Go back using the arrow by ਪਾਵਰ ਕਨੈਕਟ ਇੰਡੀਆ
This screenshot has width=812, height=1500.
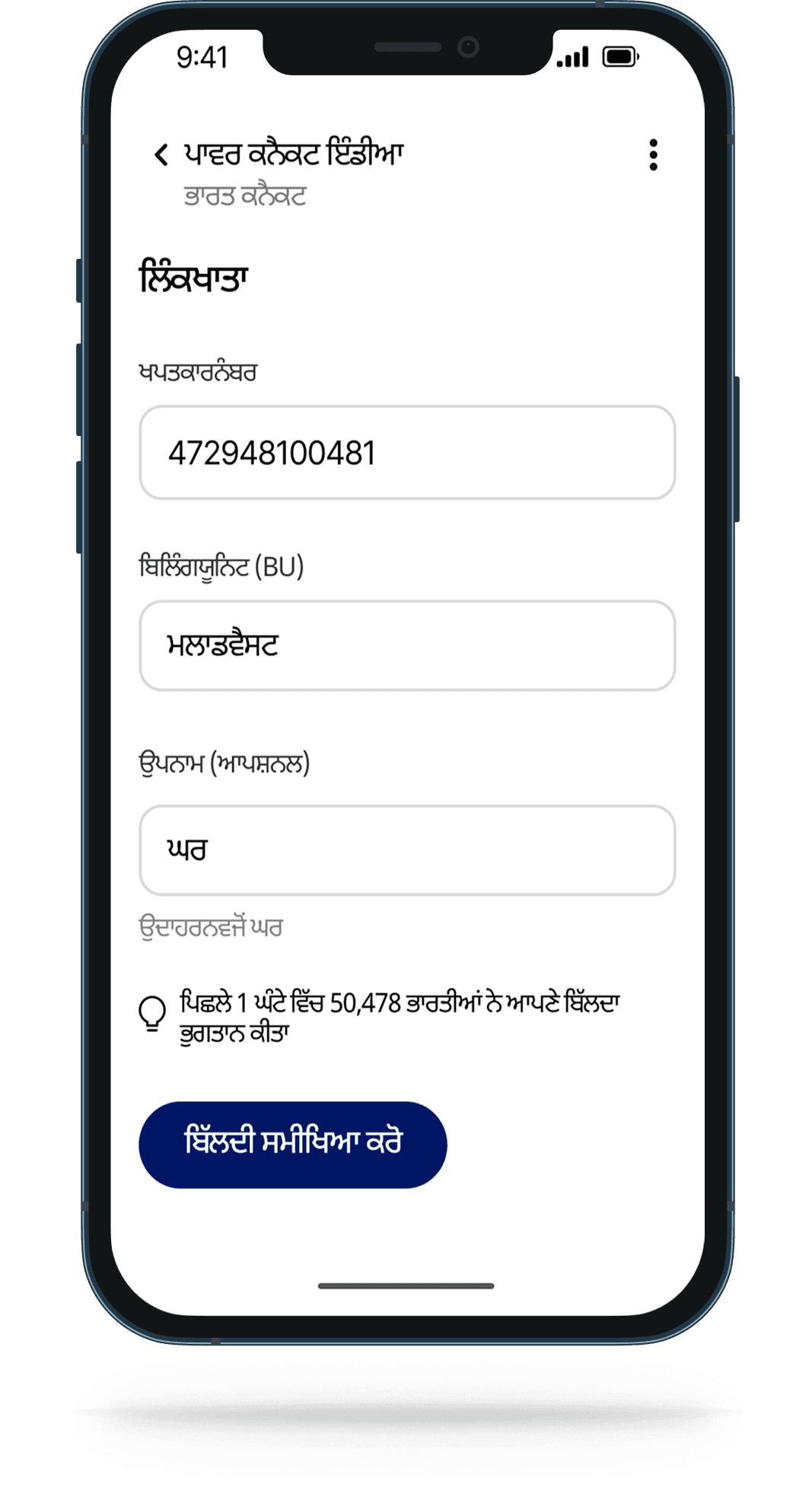(161, 155)
